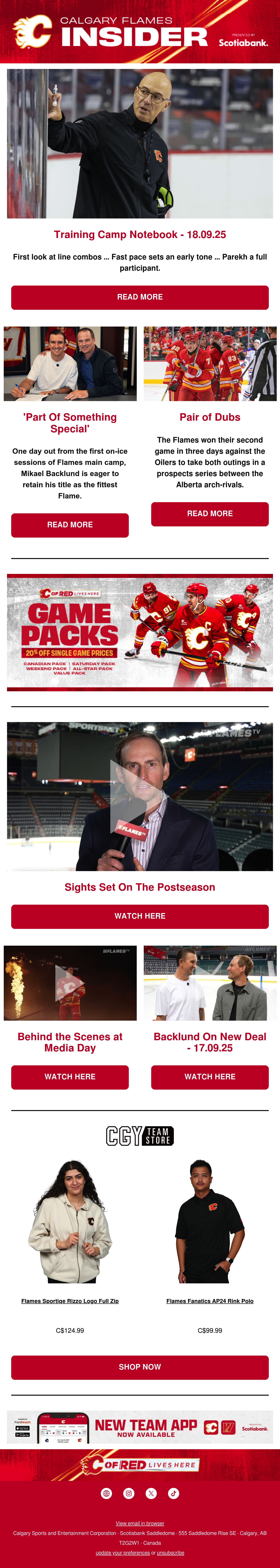Open the New Team App banner
Image resolution: width=280 pixels, height=1568 pixels.
tap(140, 1427)
